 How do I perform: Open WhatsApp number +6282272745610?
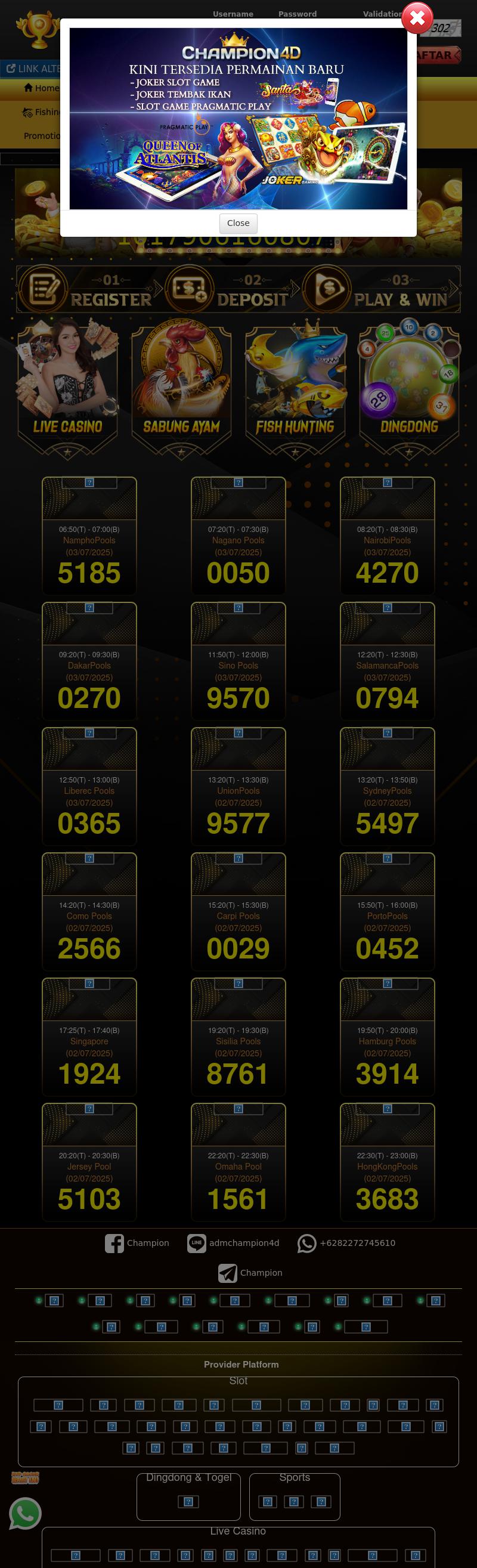[346, 1243]
